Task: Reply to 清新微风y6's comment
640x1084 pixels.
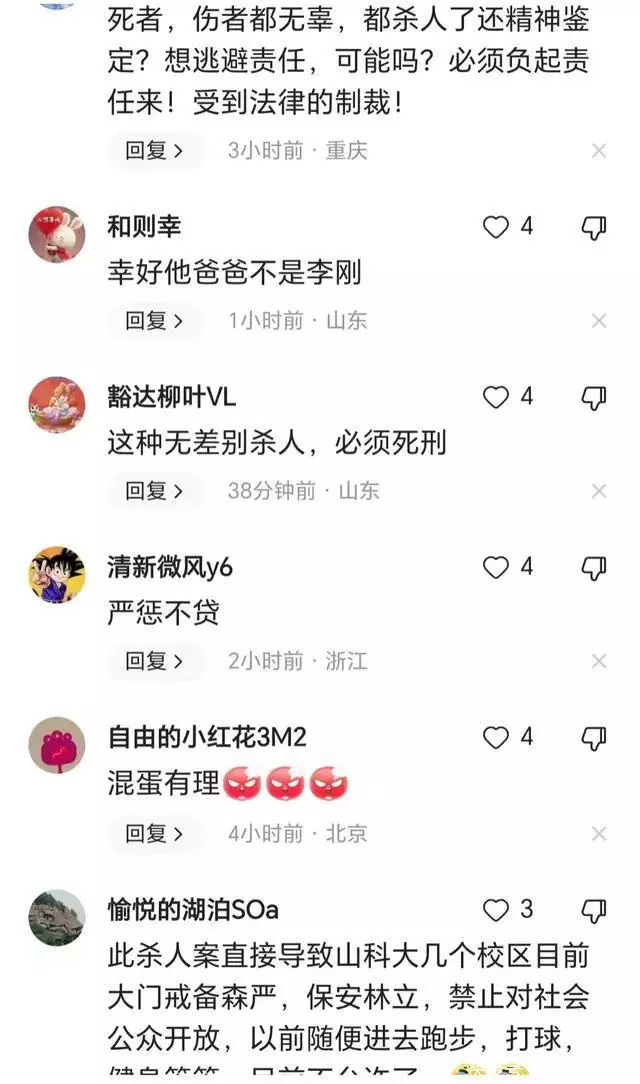Action: click(154, 661)
